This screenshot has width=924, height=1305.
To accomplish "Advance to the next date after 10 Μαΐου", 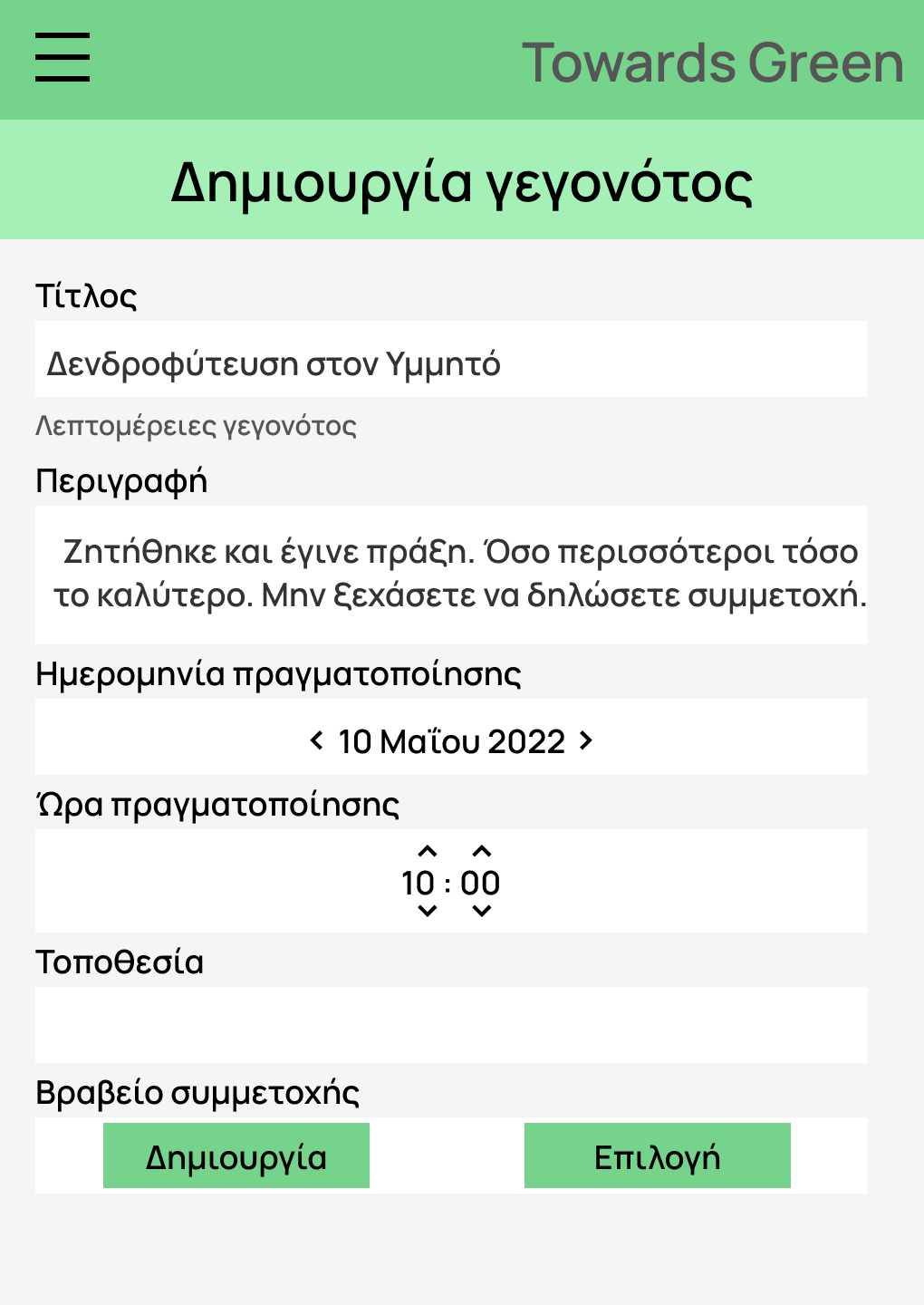I will click(586, 740).
